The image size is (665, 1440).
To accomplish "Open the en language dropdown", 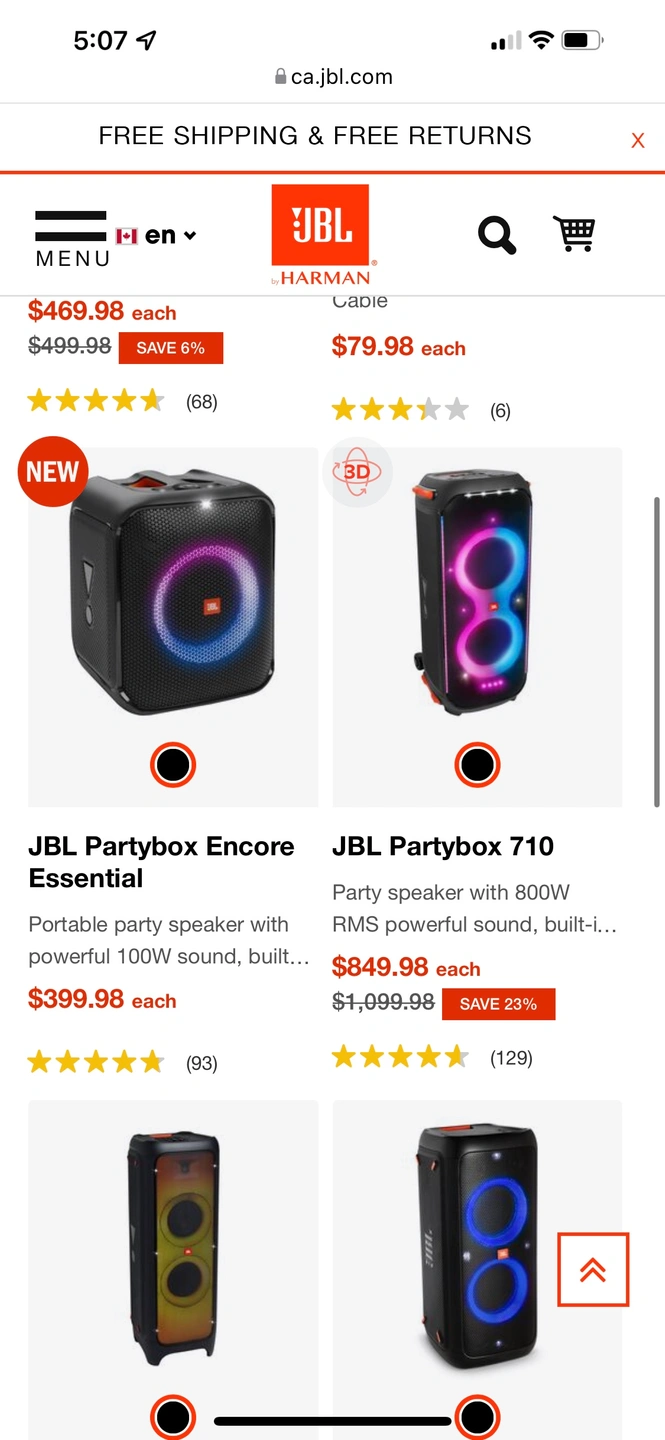I will [x=158, y=236].
